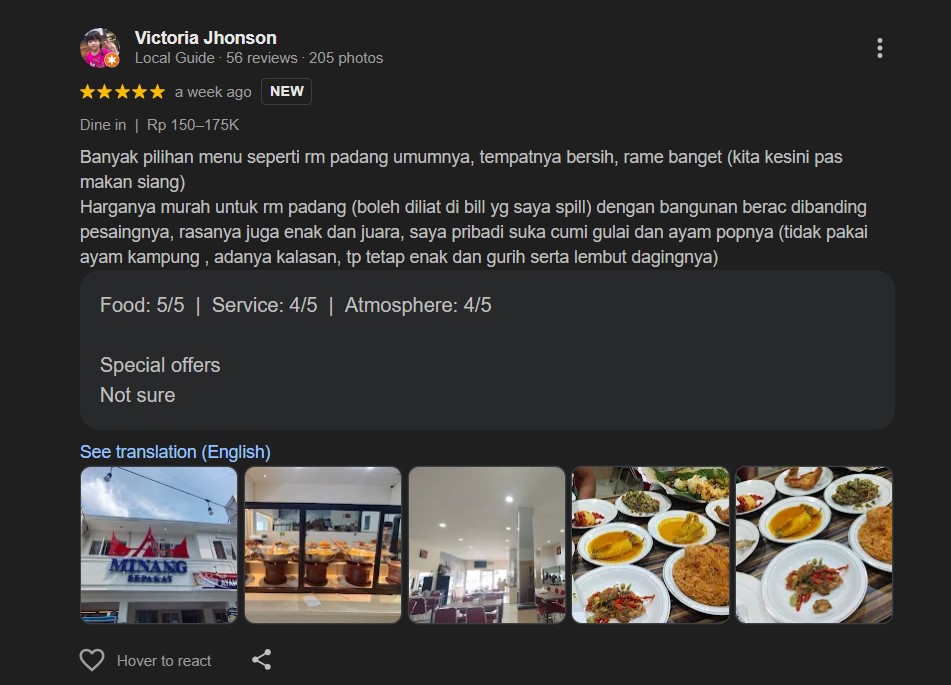This screenshot has height=685, width=951.
Task: Like the review with heart icon
Action: point(92,660)
